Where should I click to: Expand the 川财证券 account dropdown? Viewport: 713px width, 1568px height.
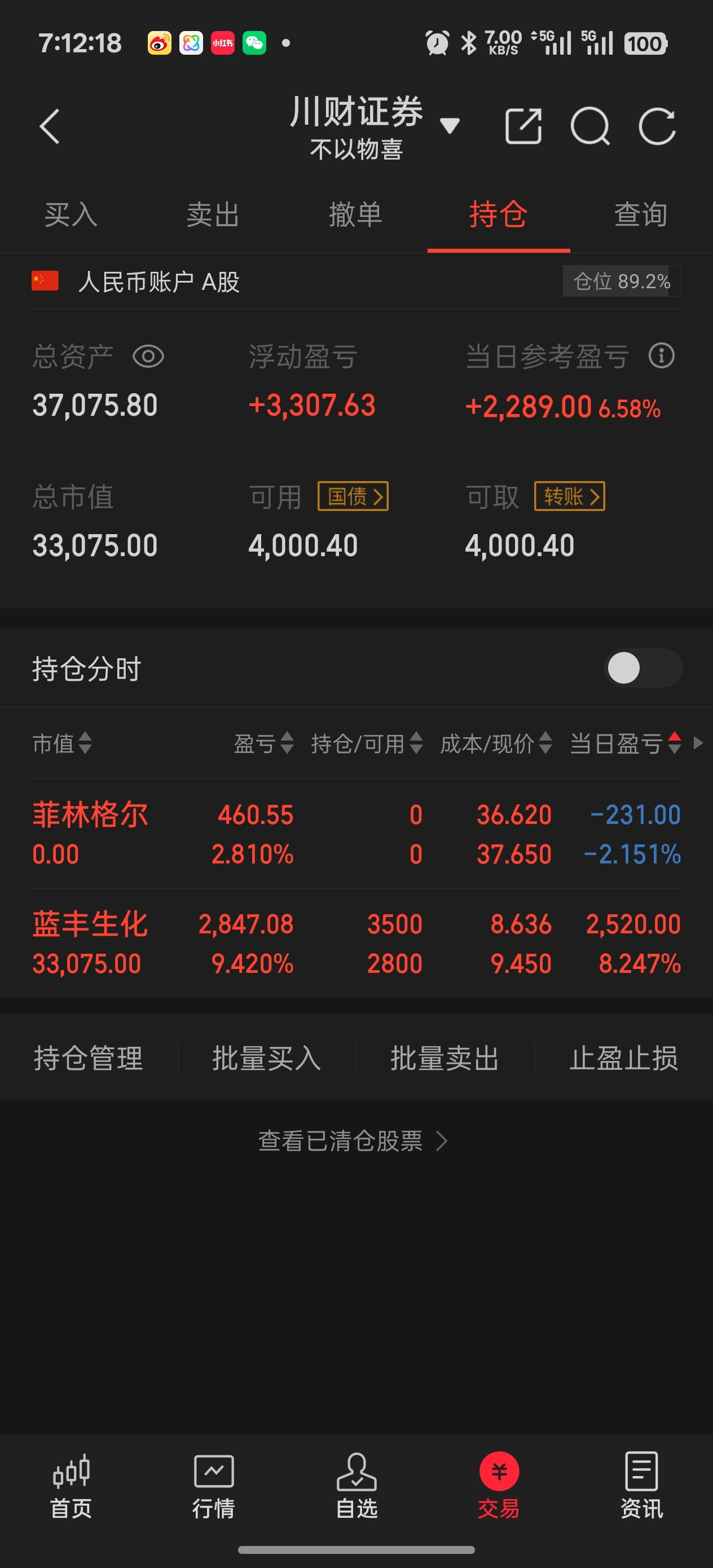tap(450, 125)
